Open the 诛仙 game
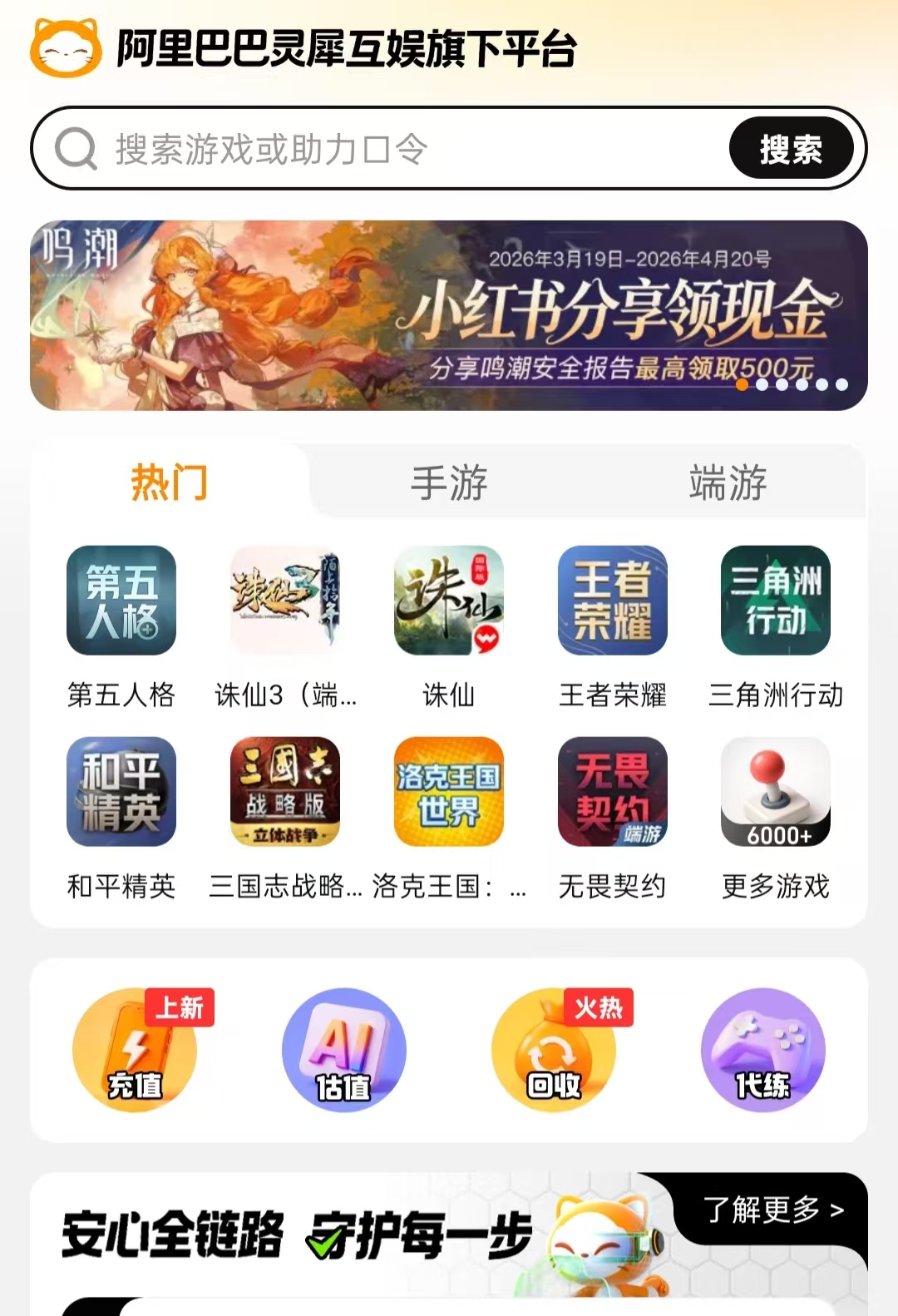 click(x=449, y=601)
